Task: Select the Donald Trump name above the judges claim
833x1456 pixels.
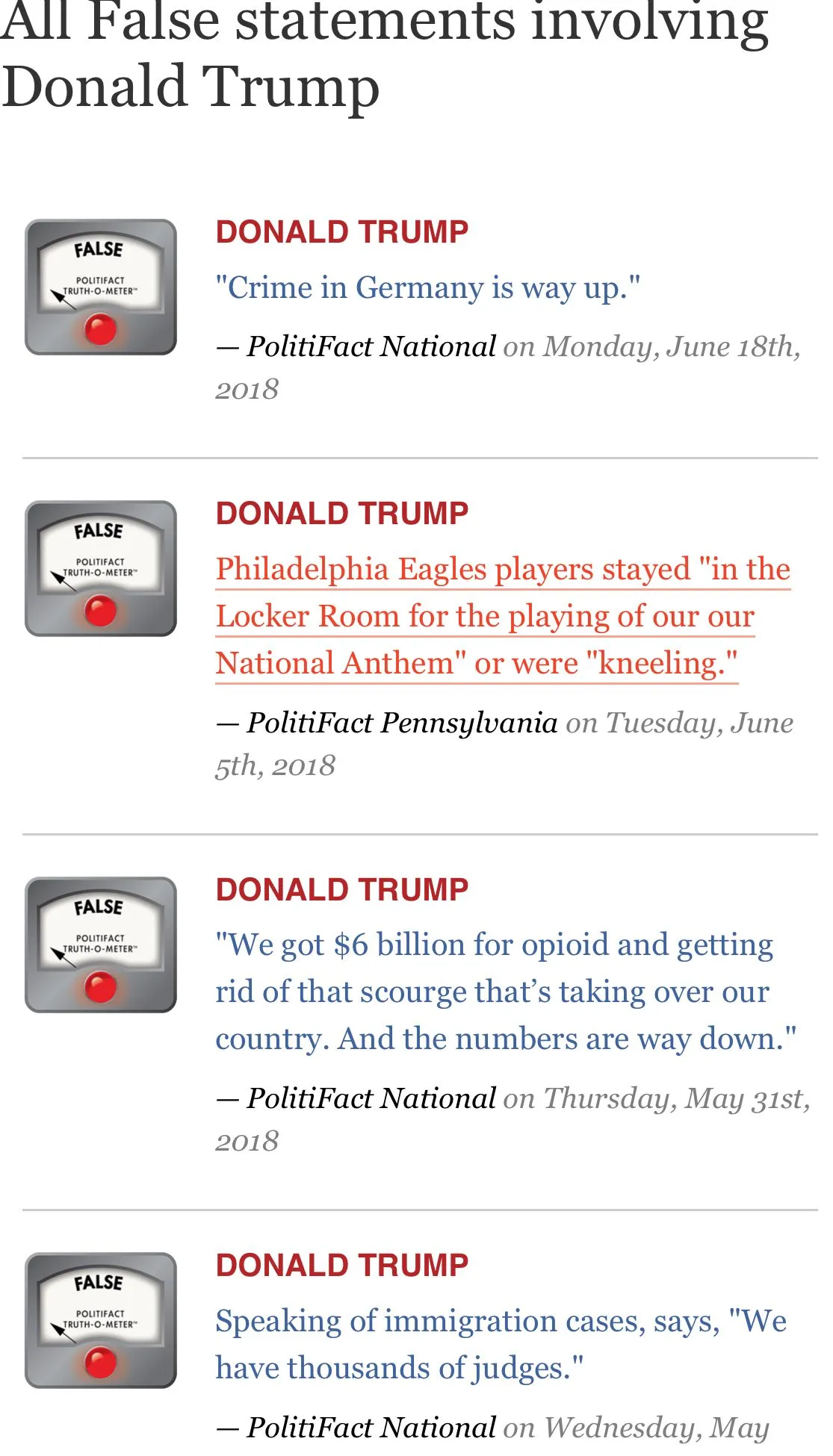Action: (x=342, y=1266)
